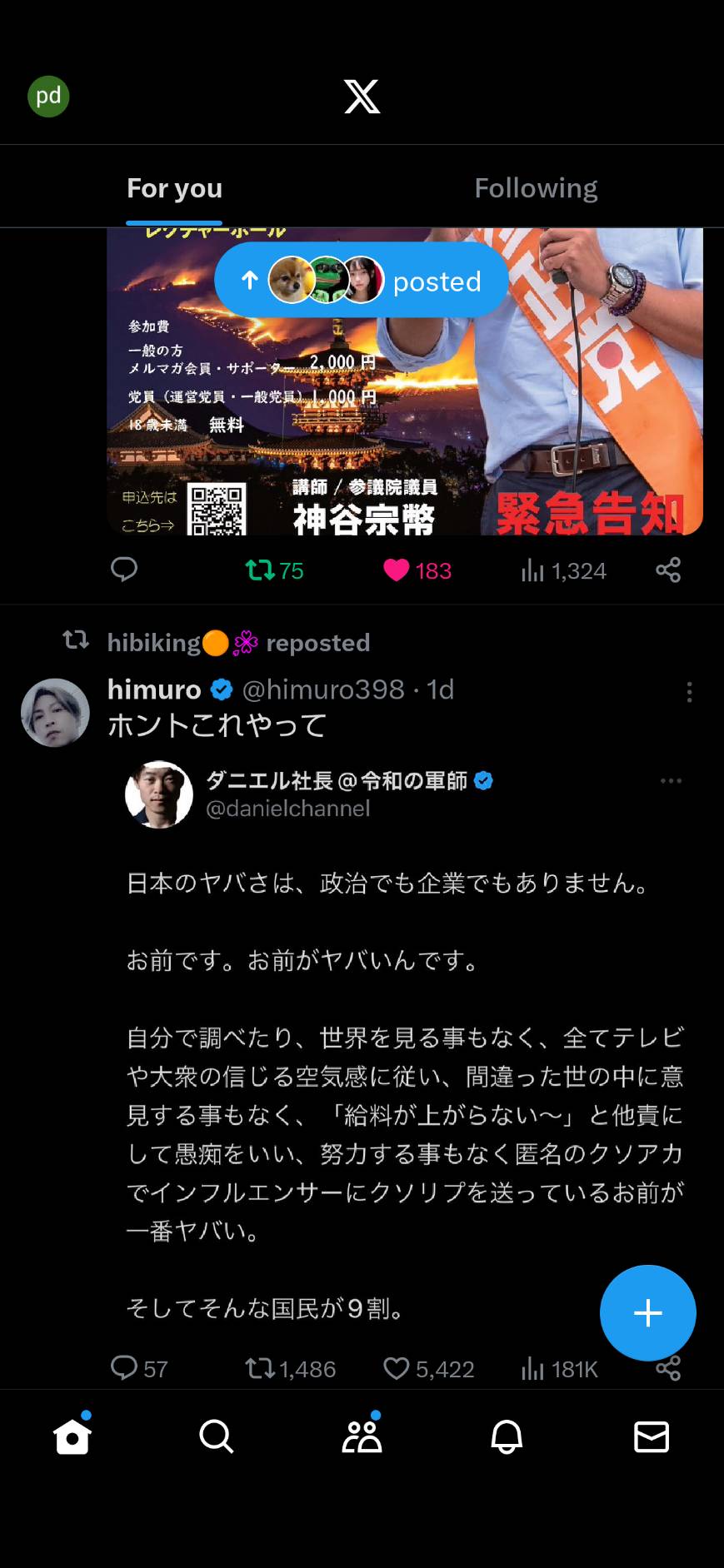Share the post with the event flyer

(668, 570)
